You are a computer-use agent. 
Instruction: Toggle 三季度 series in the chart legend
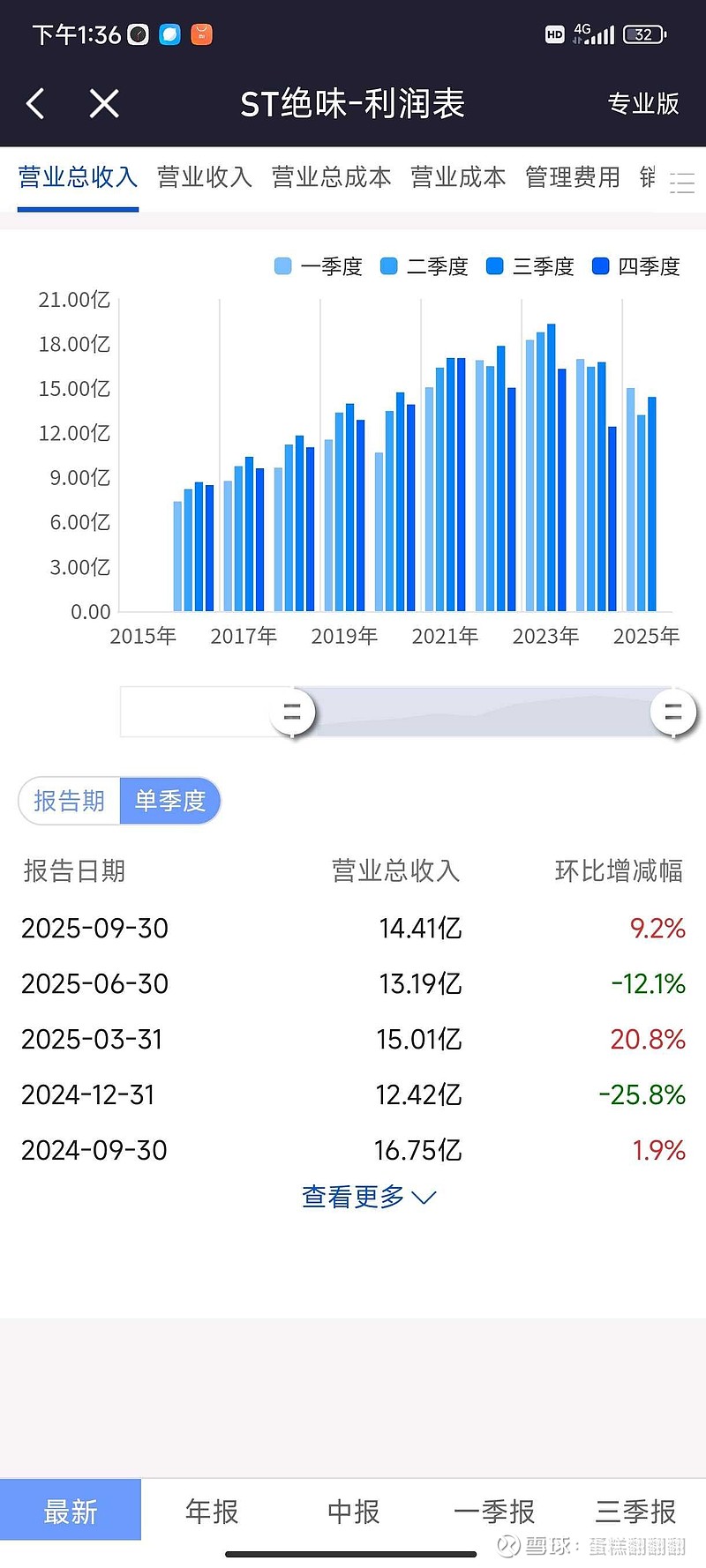tap(530, 266)
